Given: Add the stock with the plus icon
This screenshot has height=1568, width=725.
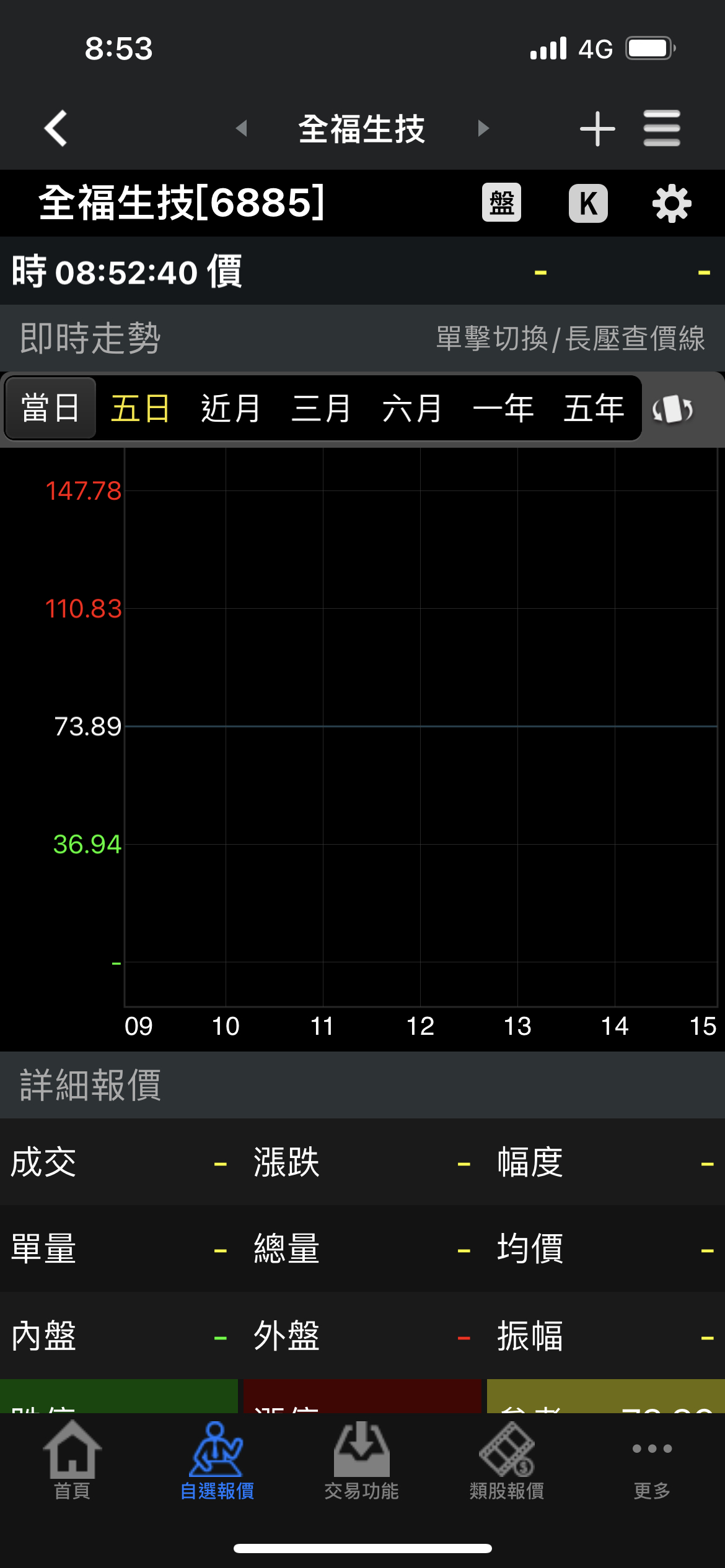Looking at the screenshot, I should pyautogui.click(x=597, y=128).
